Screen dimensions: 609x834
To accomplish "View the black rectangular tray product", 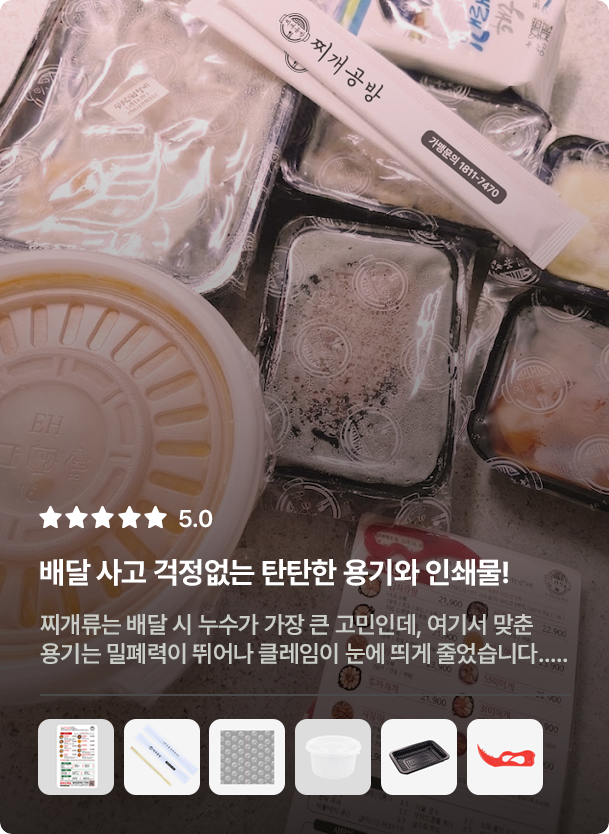I will (419, 757).
